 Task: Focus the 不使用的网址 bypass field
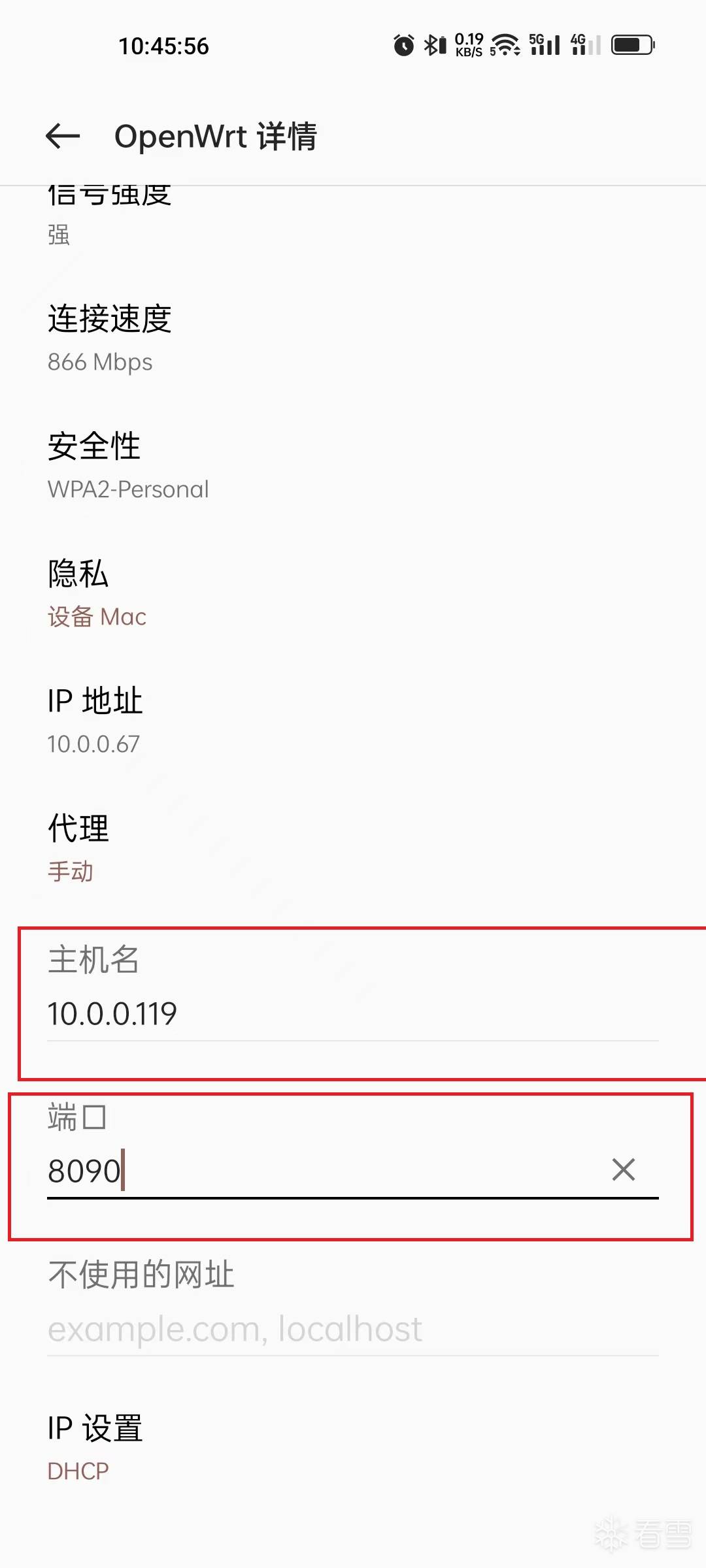[x=353, y=1330]
